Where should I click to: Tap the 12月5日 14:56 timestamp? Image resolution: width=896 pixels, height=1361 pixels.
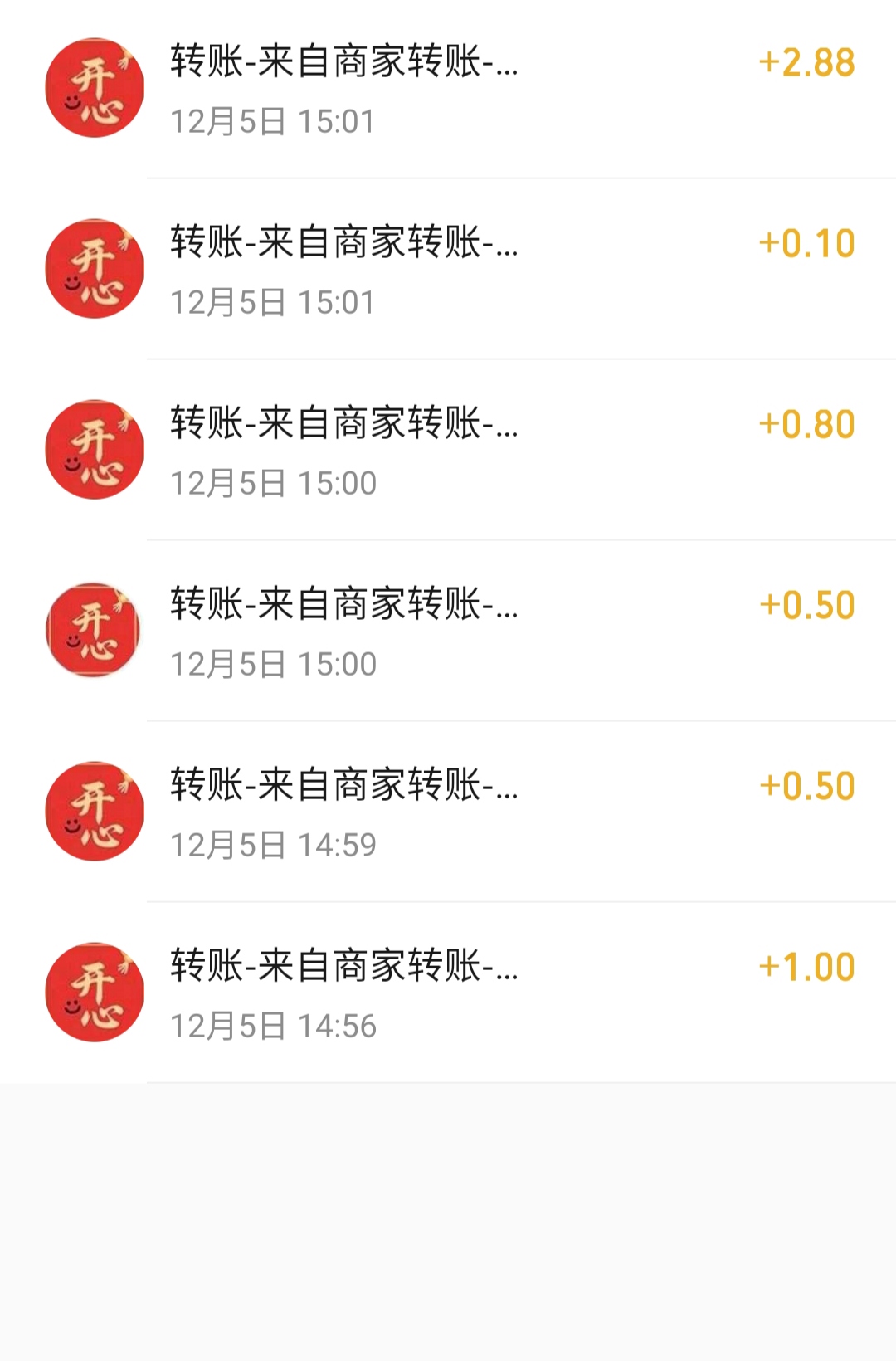274,1027
